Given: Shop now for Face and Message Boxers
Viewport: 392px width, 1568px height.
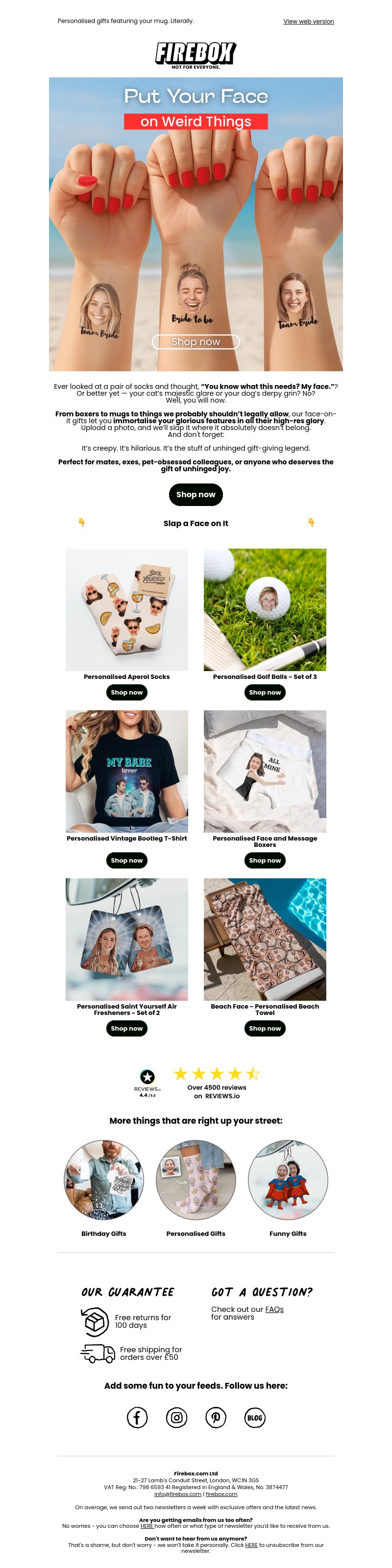Looking at the screenshot, I should 265,860.
